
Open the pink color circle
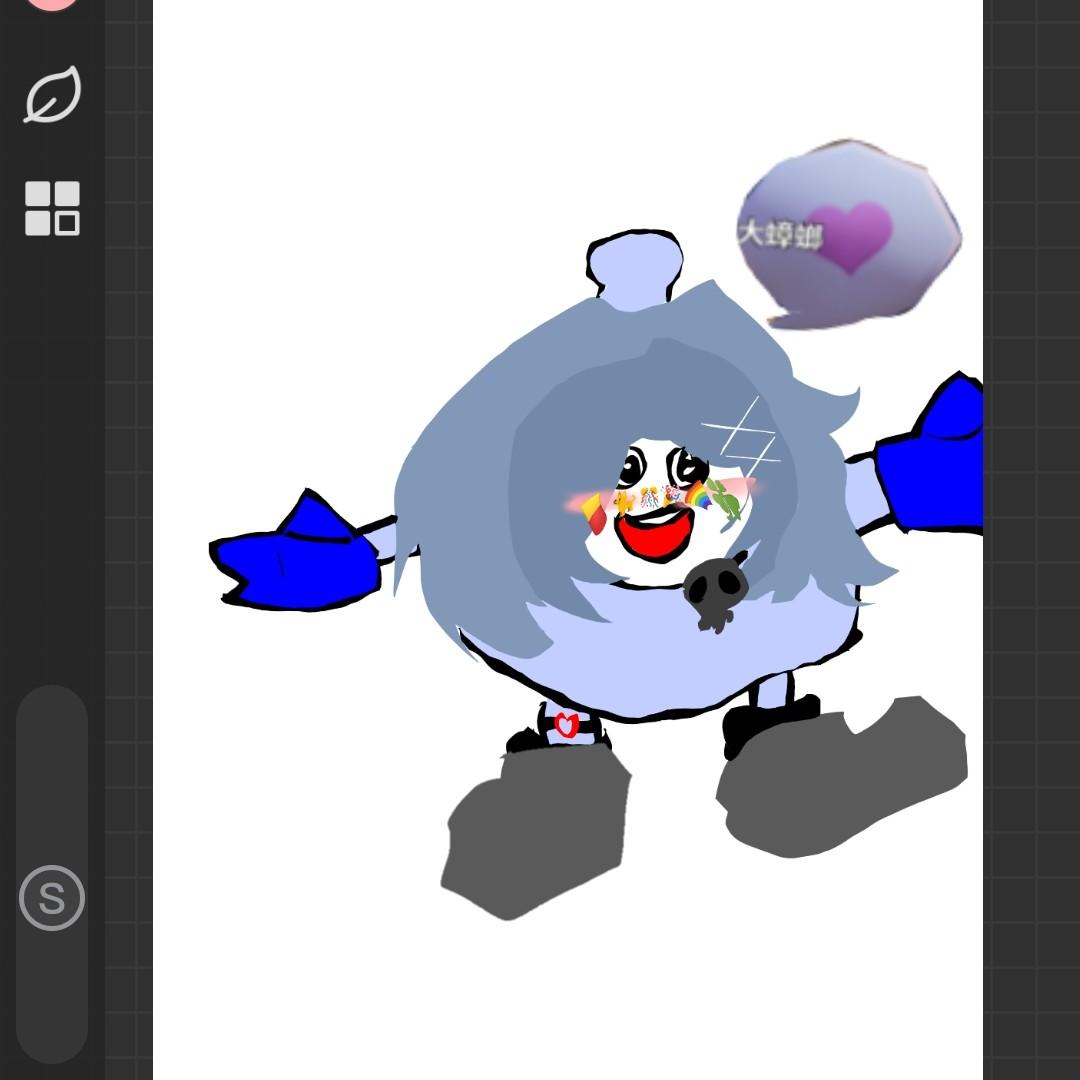52,3
